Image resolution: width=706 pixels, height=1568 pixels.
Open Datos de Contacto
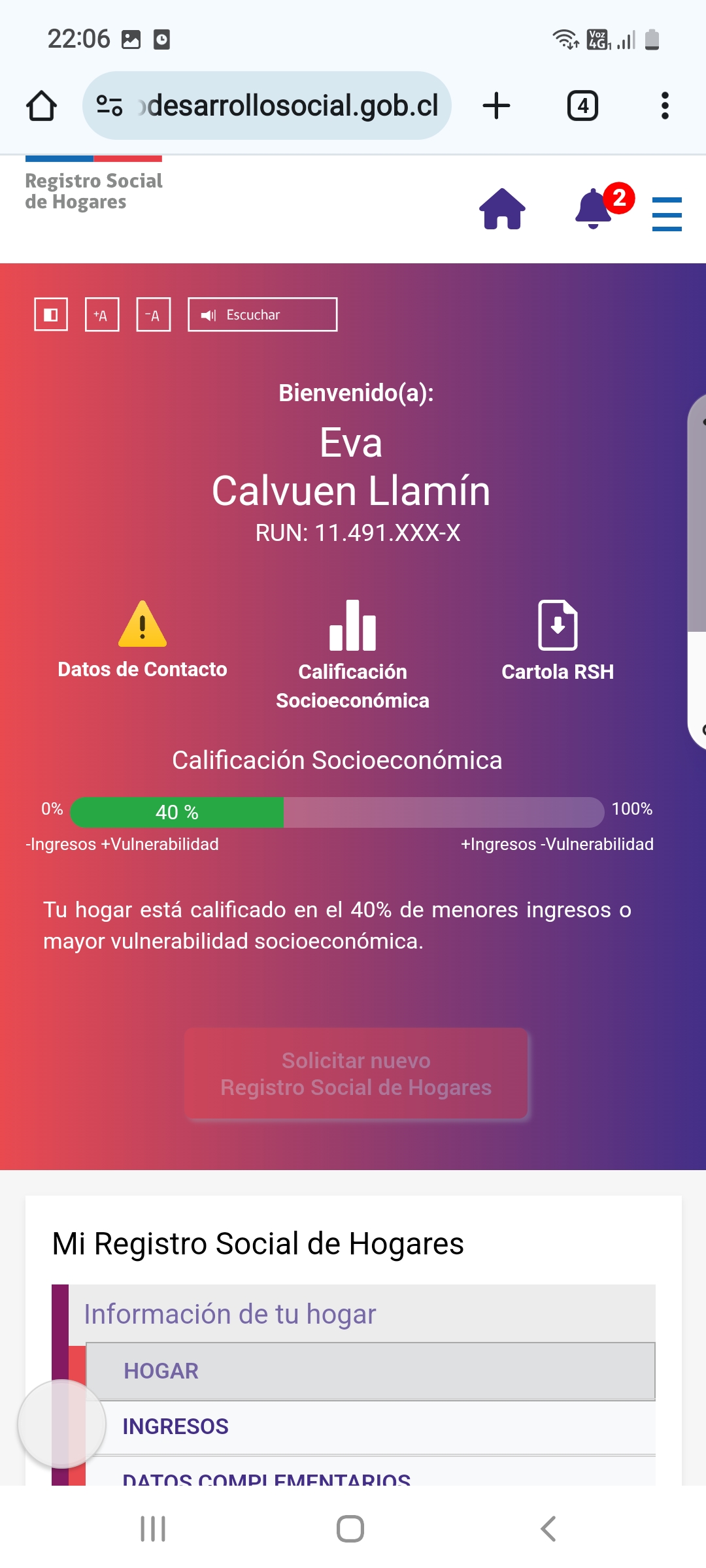[143, 640]
